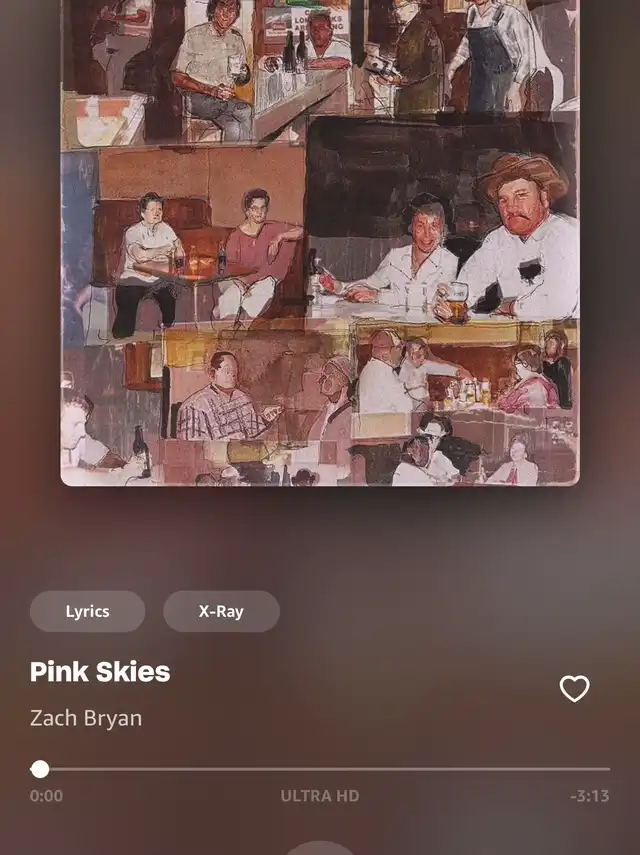Tap the Pink Skies album artwork
Image resolution: width=640 pixels, height=855 pixels.
click(320, 240)
